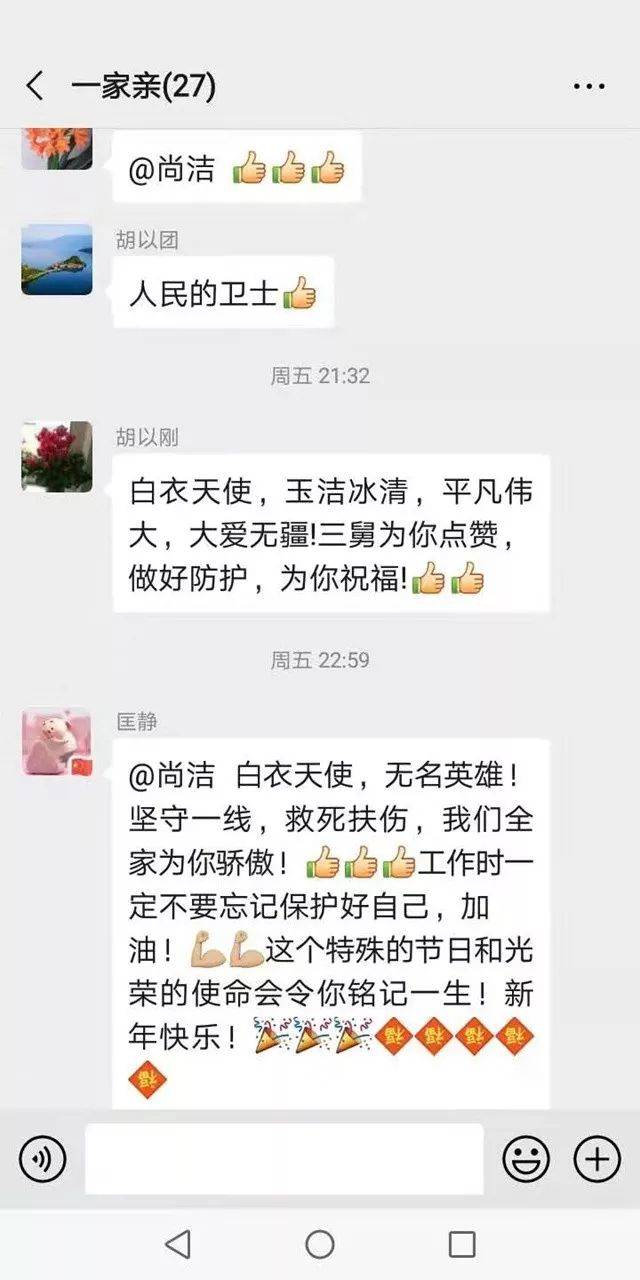Open the group chat overflow menu
Viewport: 640px width, 1280px height.
pyautogui.click(x=589, y=86)
